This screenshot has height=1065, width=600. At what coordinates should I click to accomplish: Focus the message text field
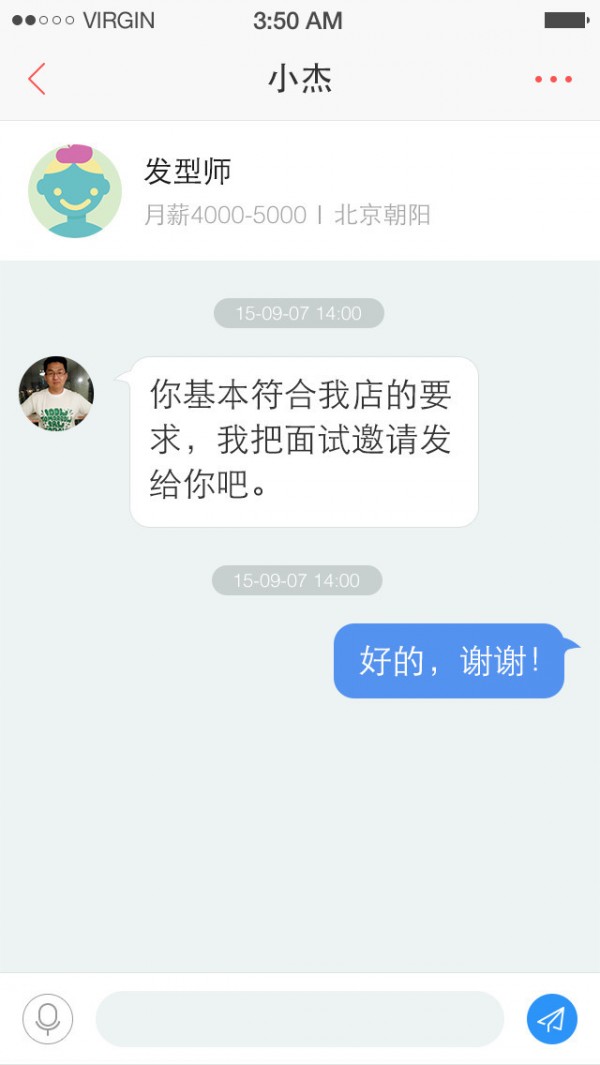click(x=299, y=1019)
